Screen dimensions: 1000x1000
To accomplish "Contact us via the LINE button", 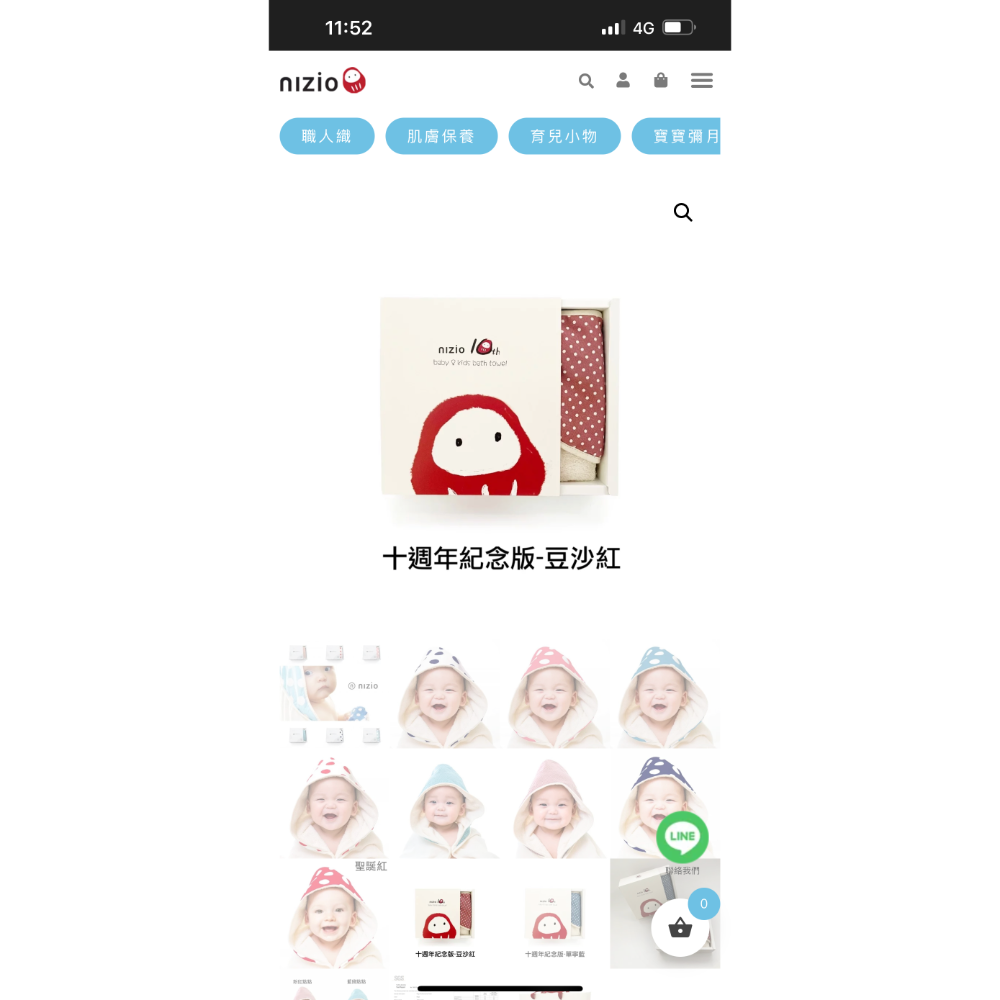I will click(x=682, y=838).
